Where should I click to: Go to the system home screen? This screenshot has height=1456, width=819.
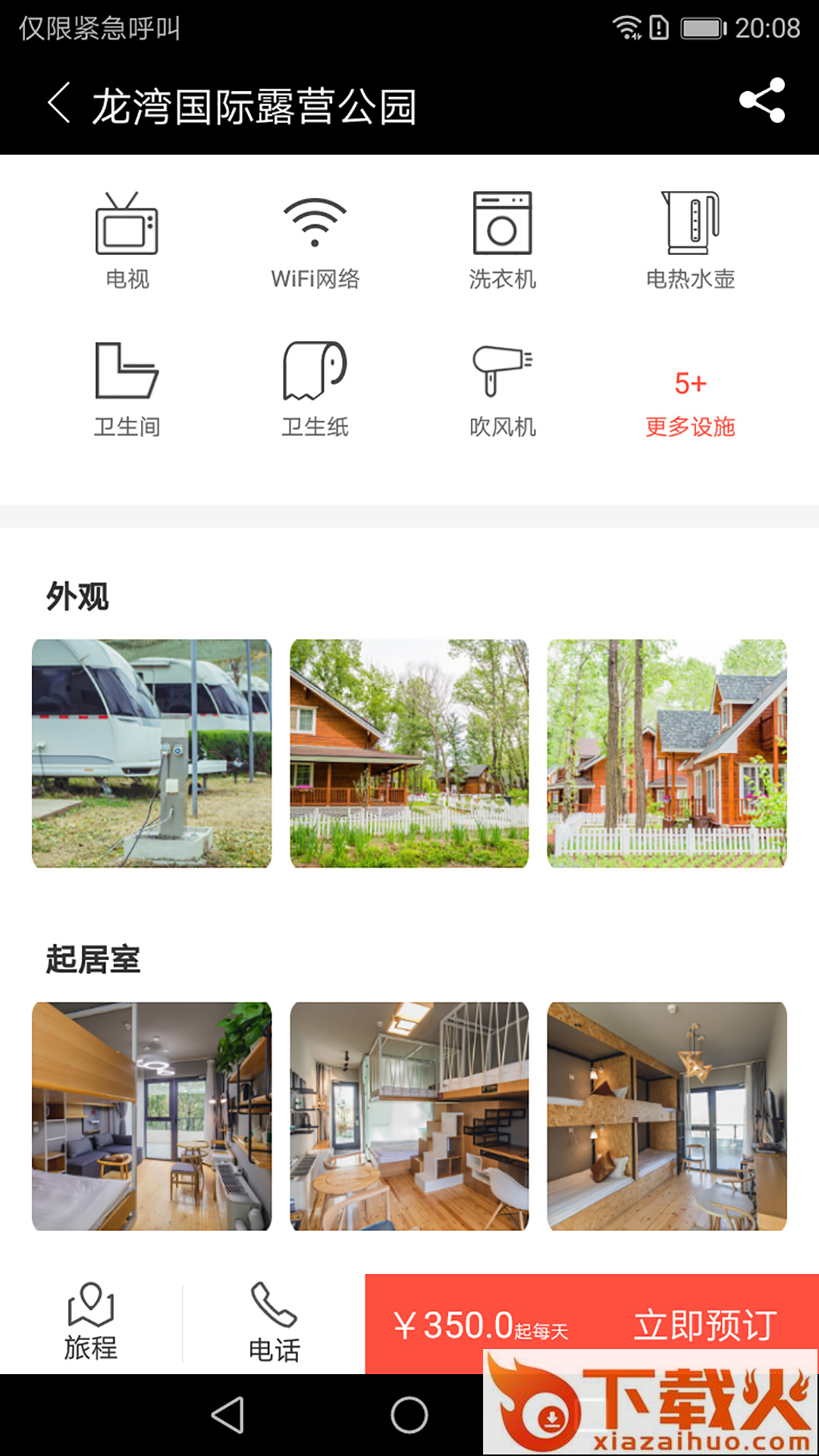(409, 1415)
